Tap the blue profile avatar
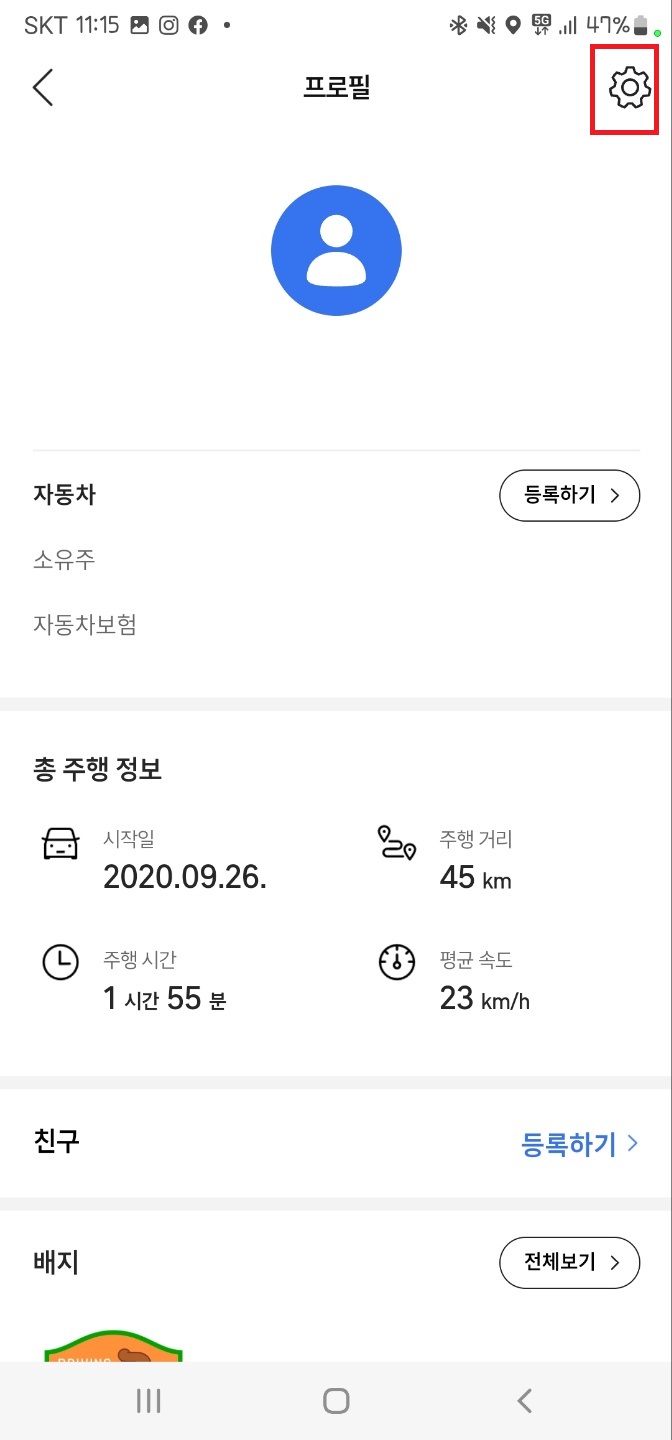 pyautogui.click(x=336, y=251)
